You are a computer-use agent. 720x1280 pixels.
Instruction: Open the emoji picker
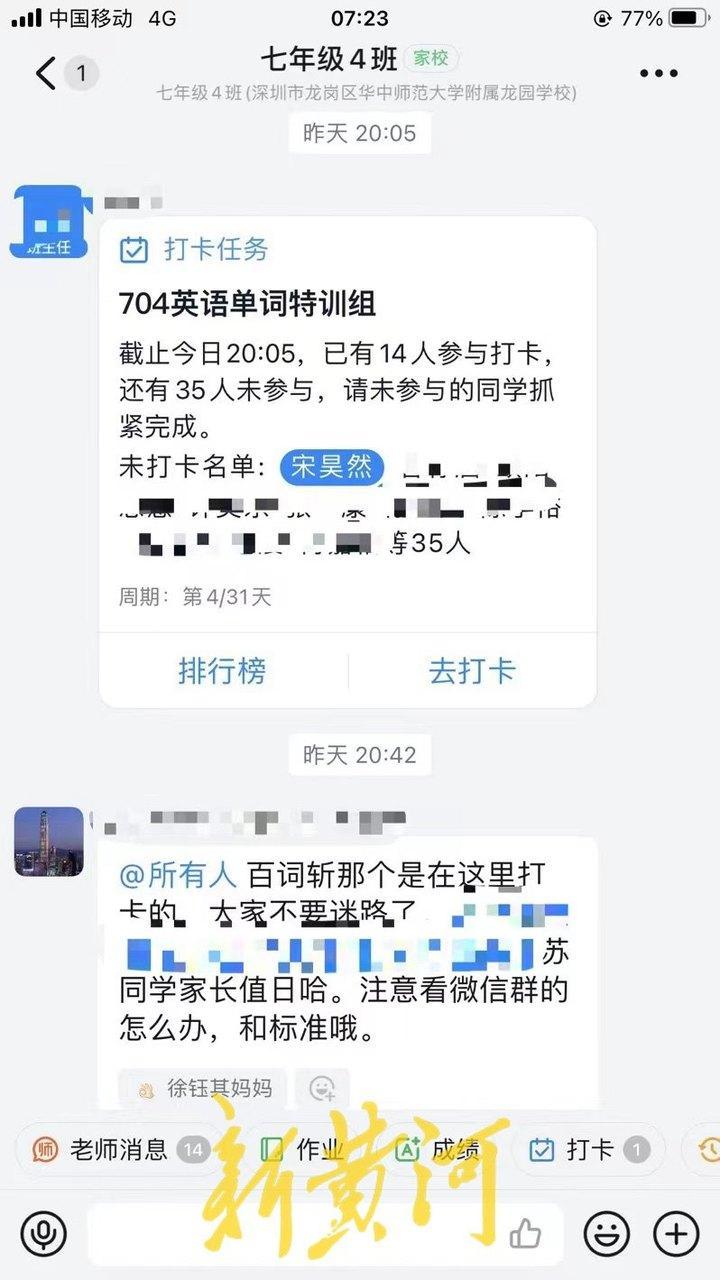pyautogui.click(x=606, y=1234)
